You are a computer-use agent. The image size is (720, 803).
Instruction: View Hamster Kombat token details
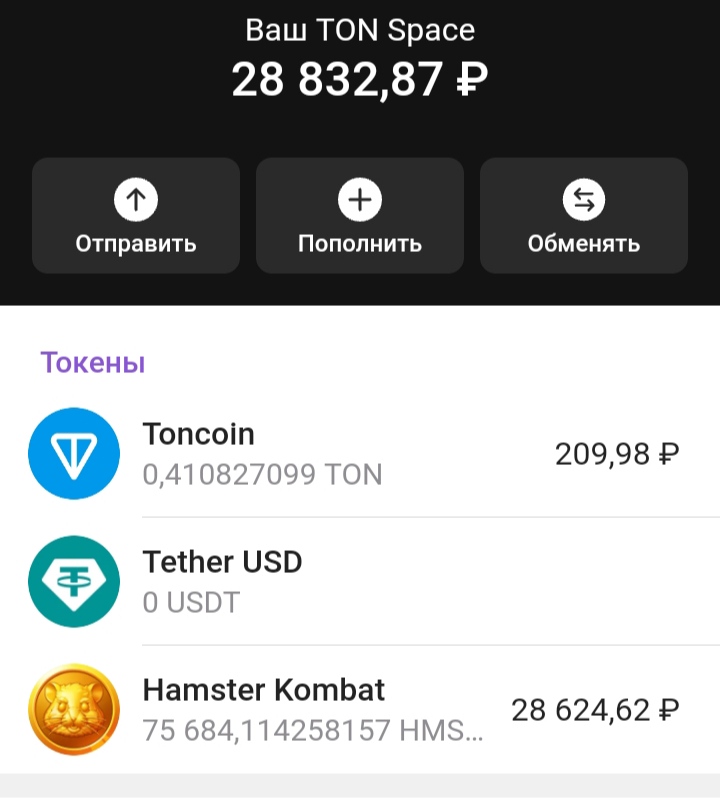click(360, 710)
